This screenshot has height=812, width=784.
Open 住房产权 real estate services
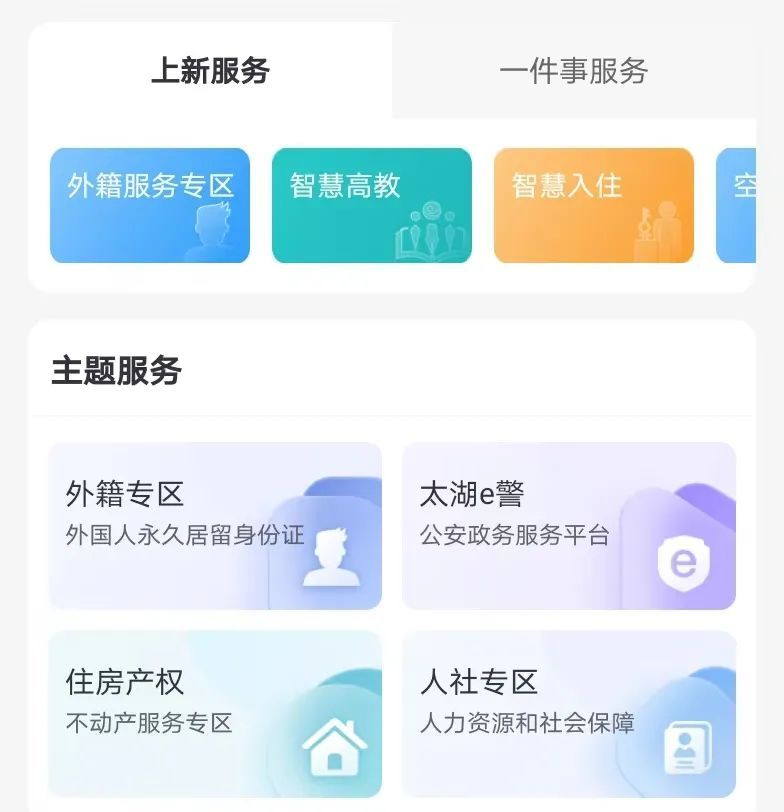[215, 713]
